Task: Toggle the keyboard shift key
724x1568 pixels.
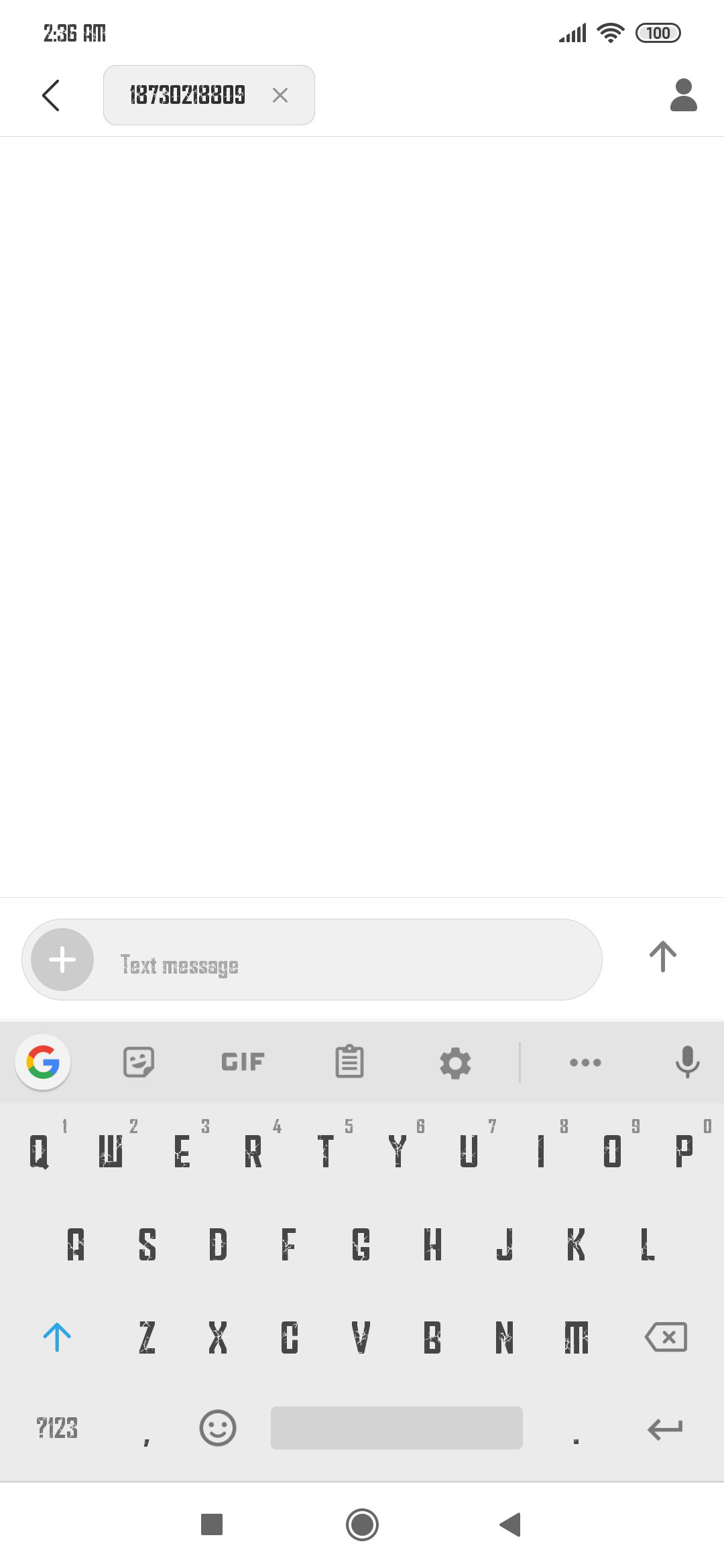Action: coord(57,1337)
